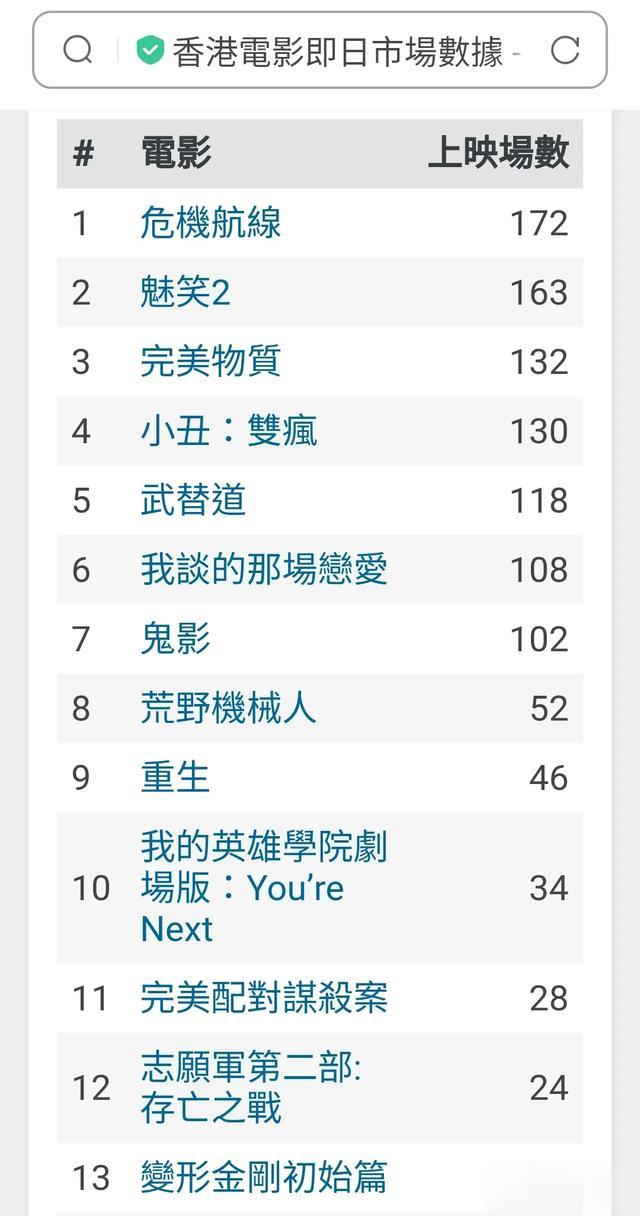640x1216 pixels.
Task: Tap the address bar showing 香港電影即日市場數據
Action: pos(320,50)
